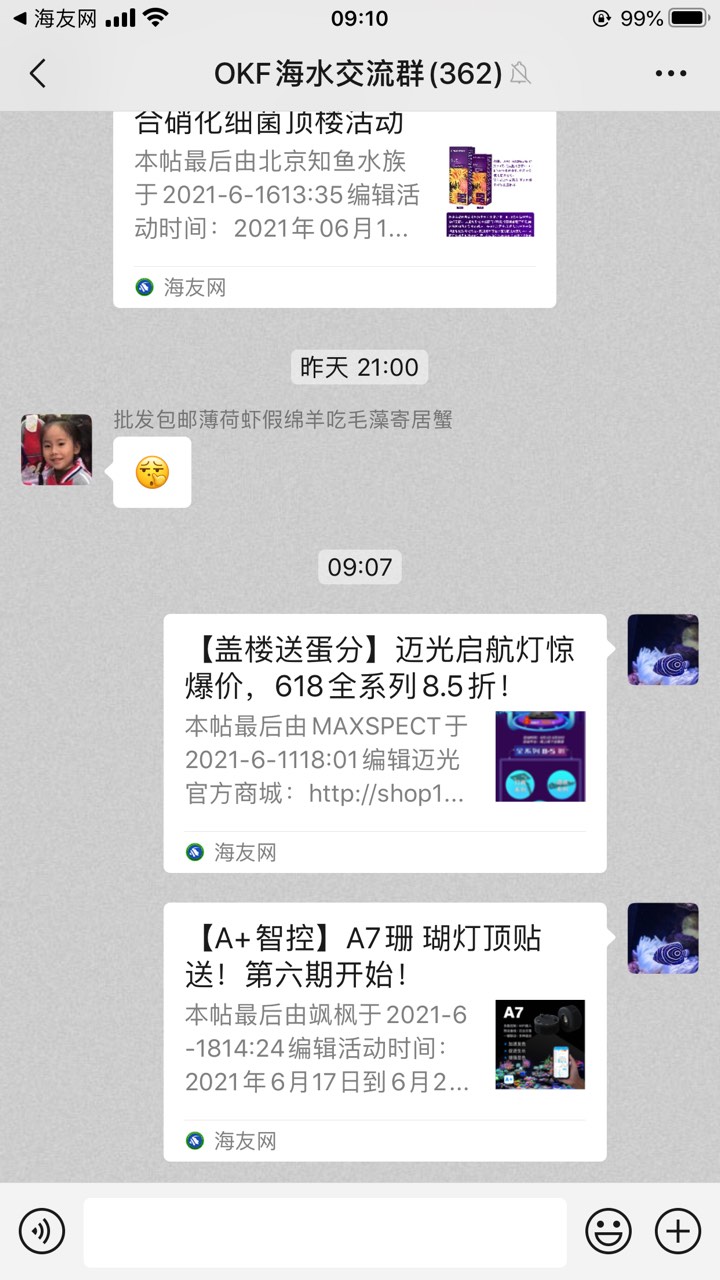View the girl-photo sender's profile avatar
The height and width of the screenshot is (1280, 720).
click(57, 450)
